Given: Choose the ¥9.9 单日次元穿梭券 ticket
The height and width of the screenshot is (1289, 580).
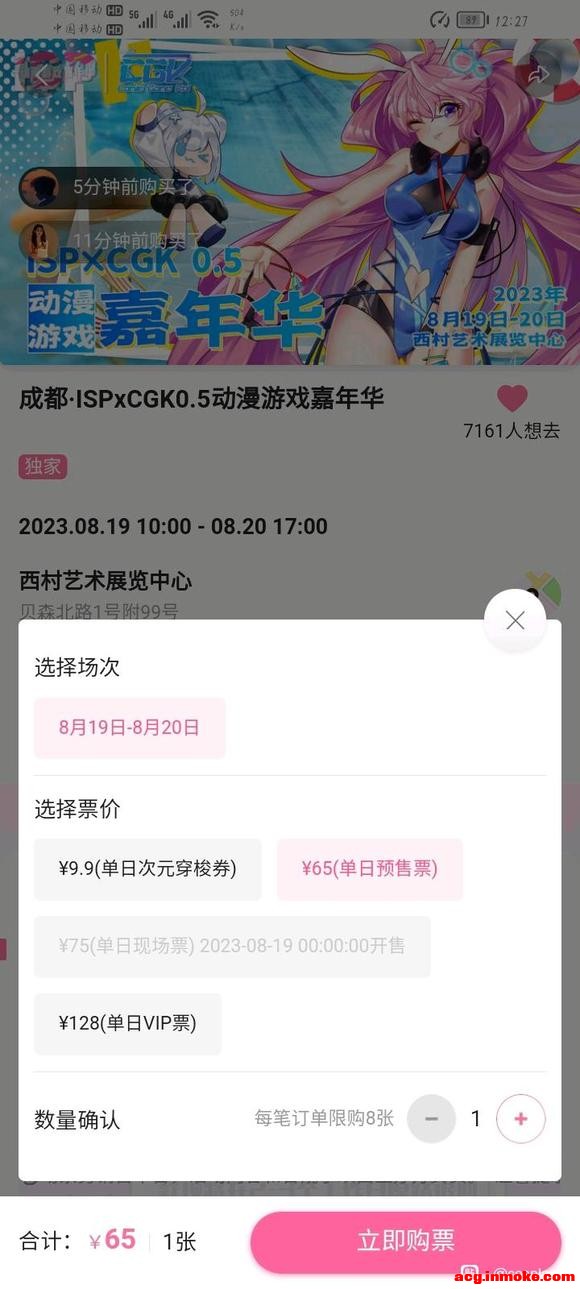Looking at the screenshot, I should (148, 869).
